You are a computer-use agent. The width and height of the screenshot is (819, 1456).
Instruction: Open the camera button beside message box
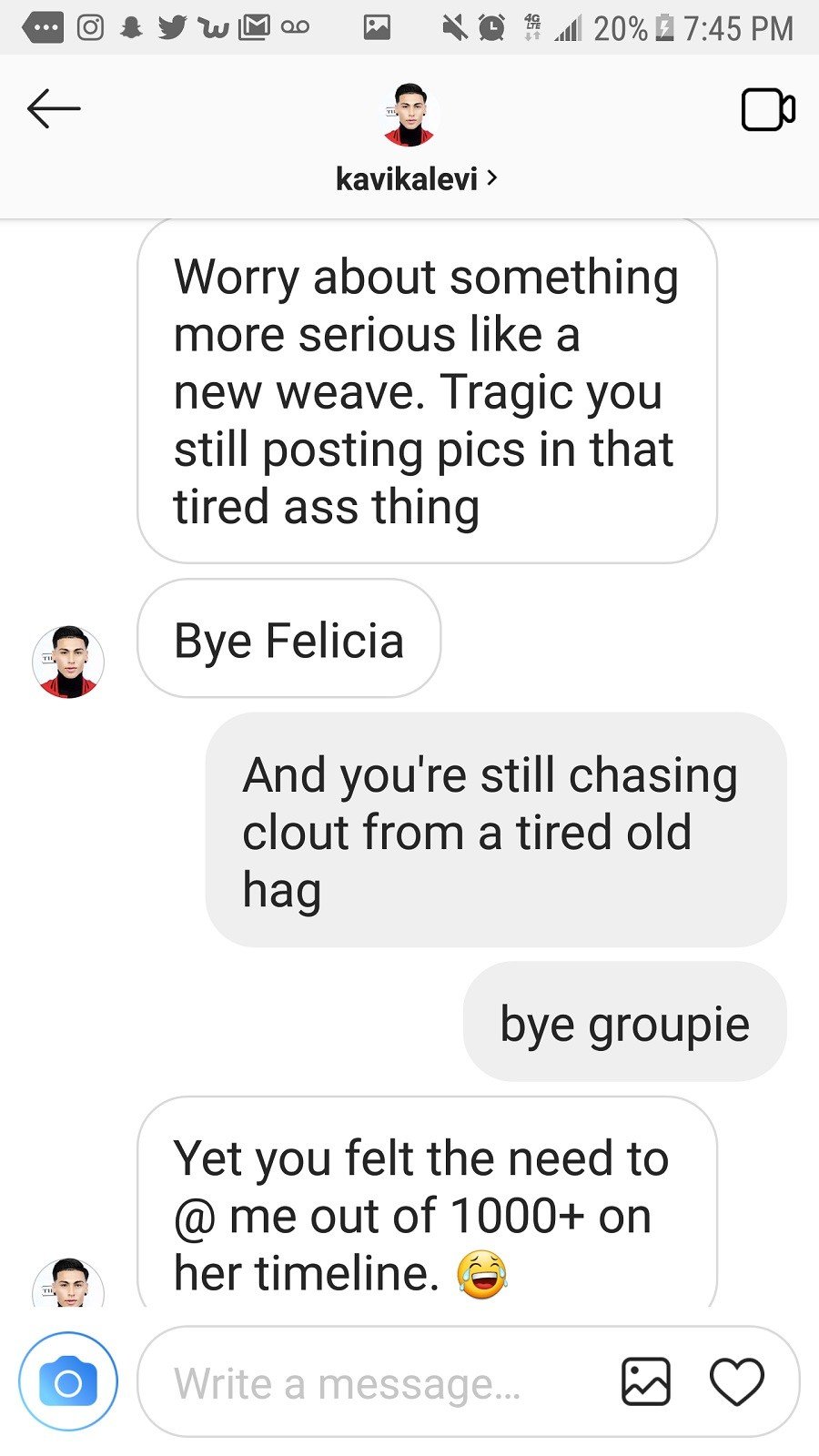tap(68, 1381)
